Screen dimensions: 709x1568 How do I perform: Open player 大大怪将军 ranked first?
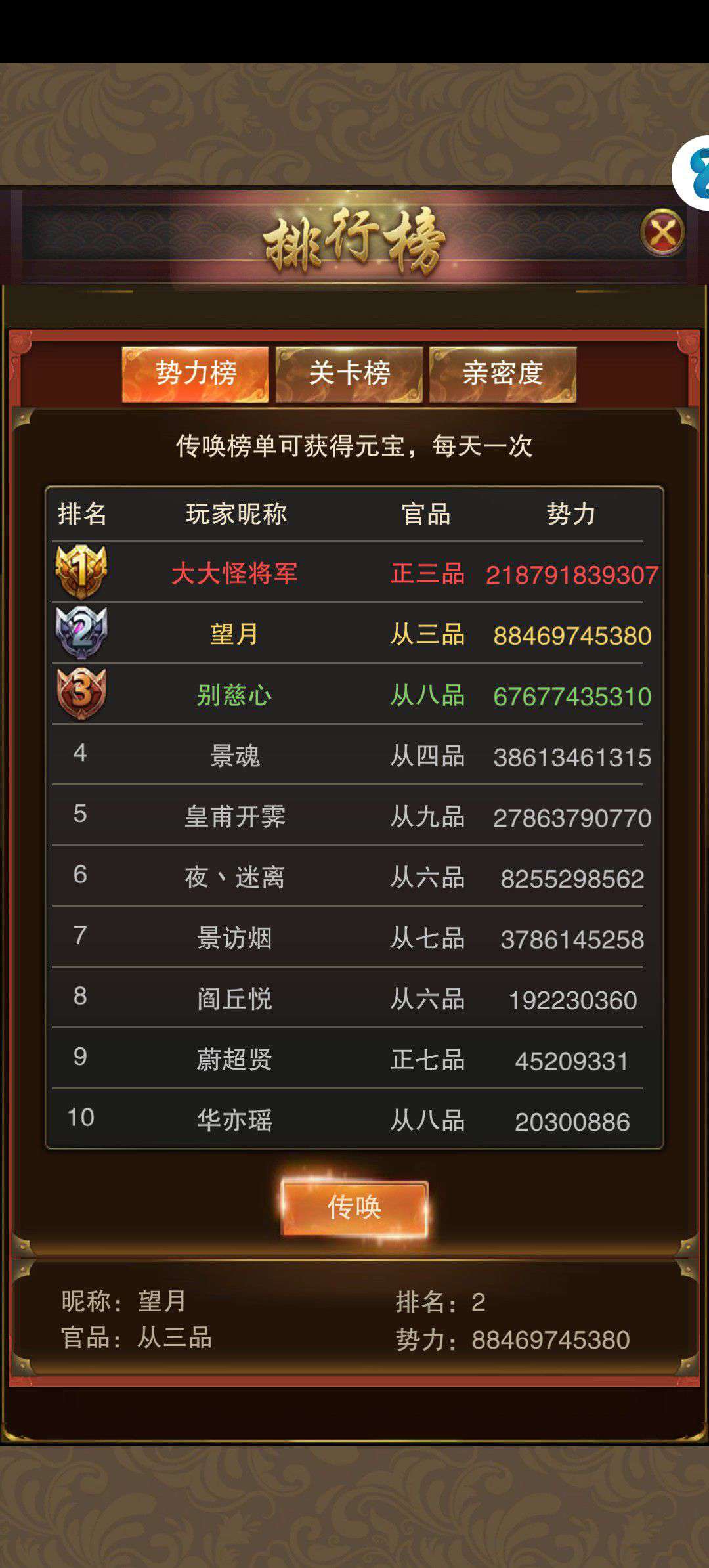tap(234, 574)
